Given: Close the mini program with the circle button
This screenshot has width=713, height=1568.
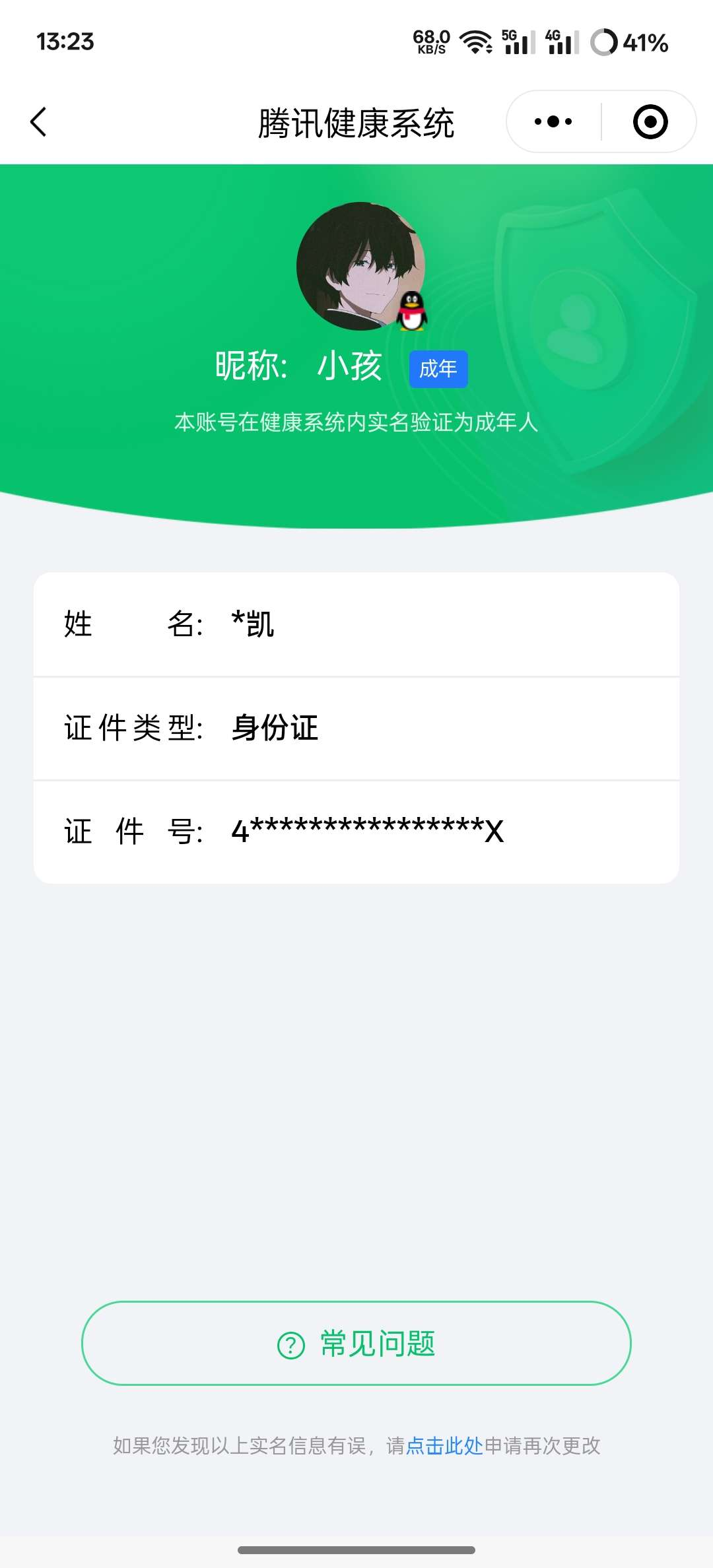Looking at the screenshot, I should point(650,122).
